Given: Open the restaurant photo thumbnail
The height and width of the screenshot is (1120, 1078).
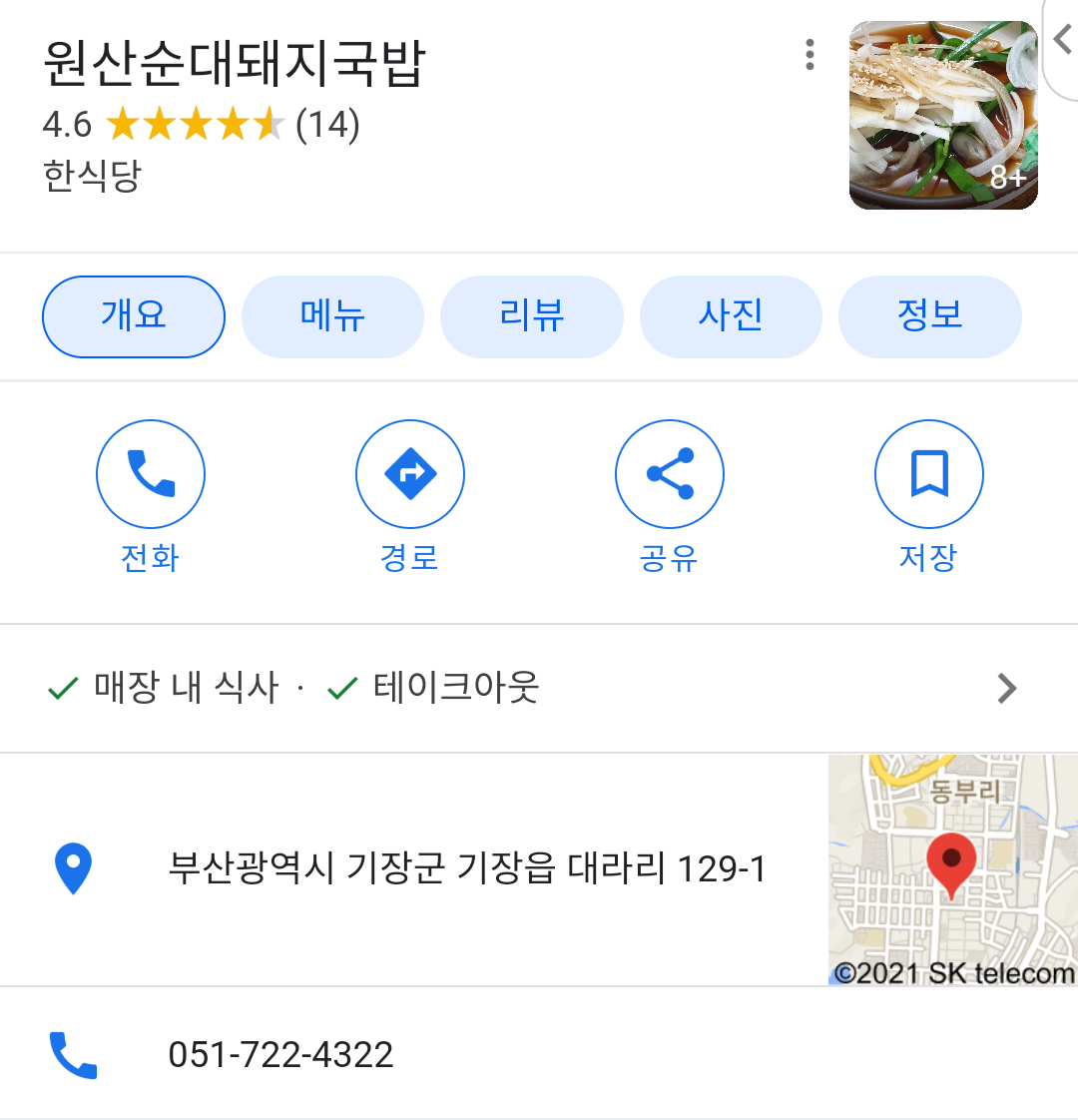Looking at the screenshot, I should coord(942,115).
